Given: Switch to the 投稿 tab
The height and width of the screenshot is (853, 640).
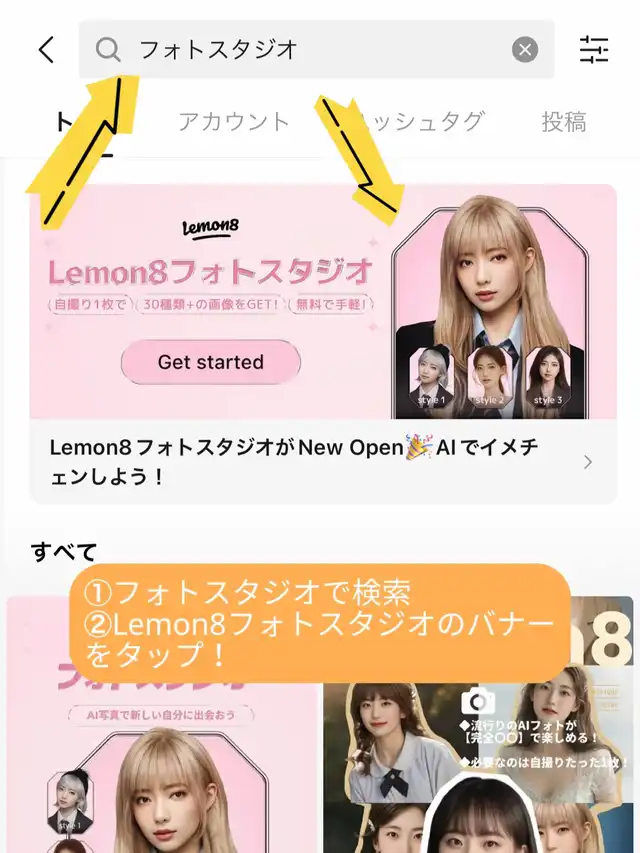Looking at the screenshot, I should 564,121.
